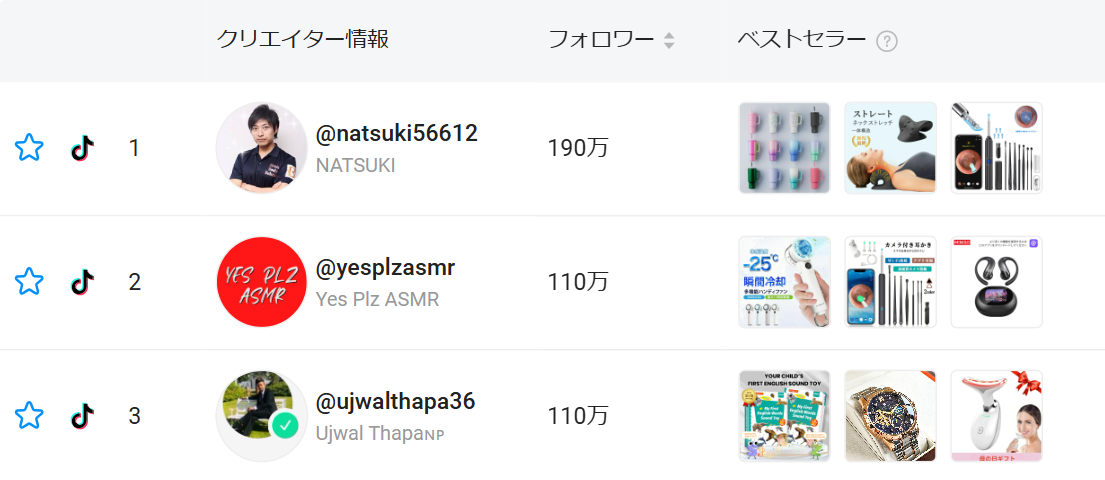Viewport: 1105px width, 480px height.
Task: Add @ujwalthapa36 to favorites via star
Action: pos(29,415)
